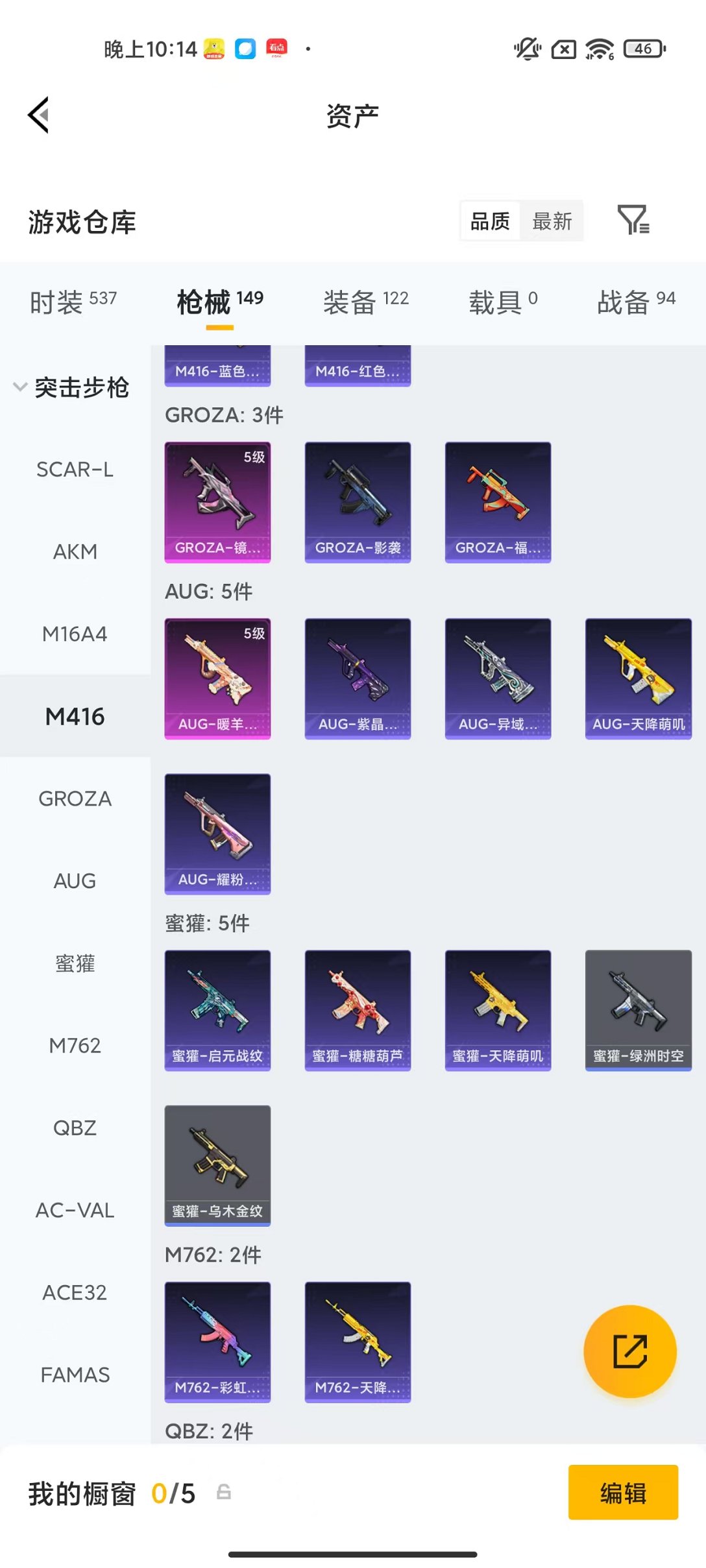Collapse the 突击步枪 category

pyautogui.click(x=21, y=387)
